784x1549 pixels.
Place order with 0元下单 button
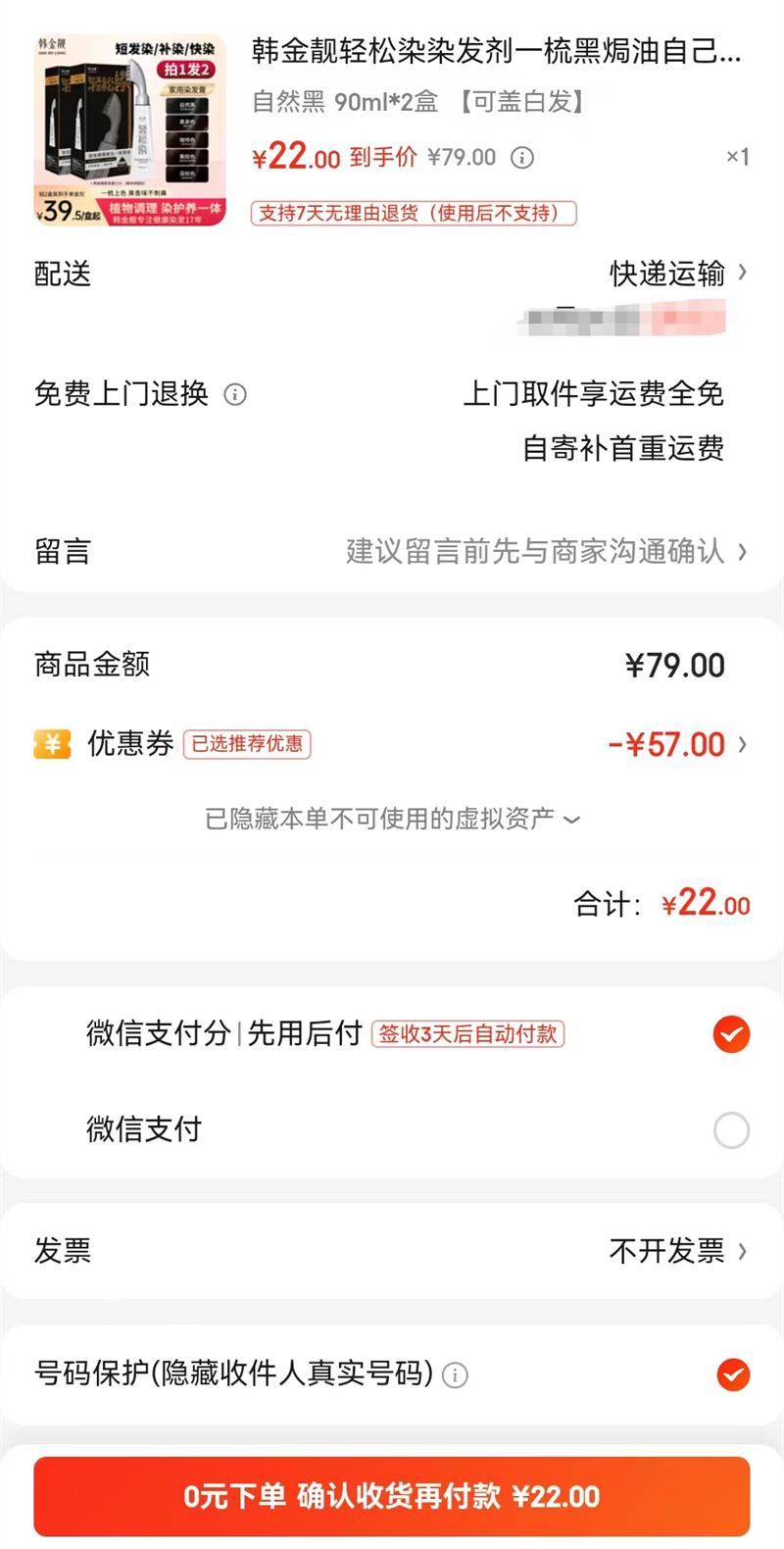click(392, 1496)
